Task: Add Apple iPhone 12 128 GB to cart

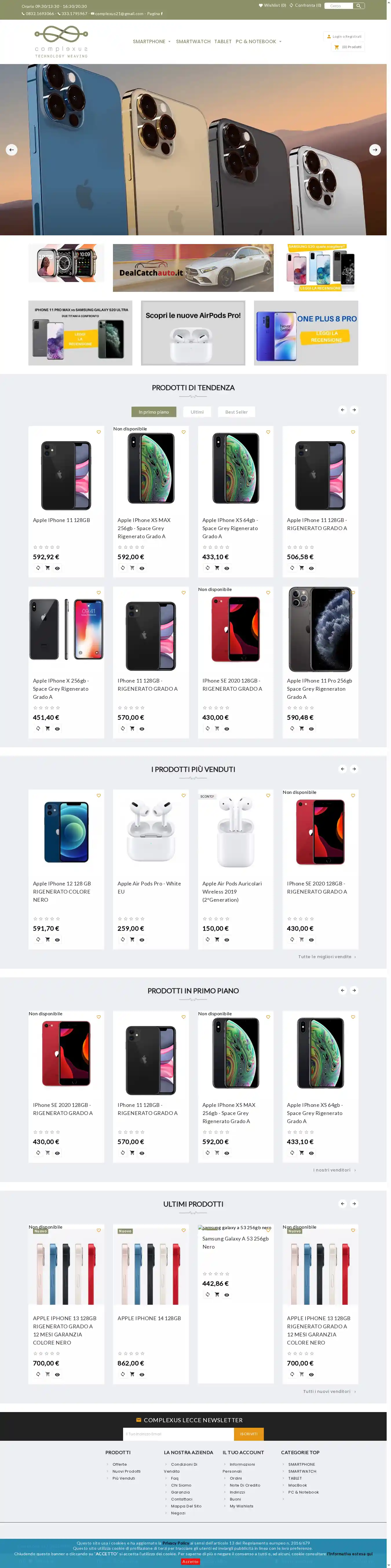Action: pyautogui.click(x=47, y=939)
